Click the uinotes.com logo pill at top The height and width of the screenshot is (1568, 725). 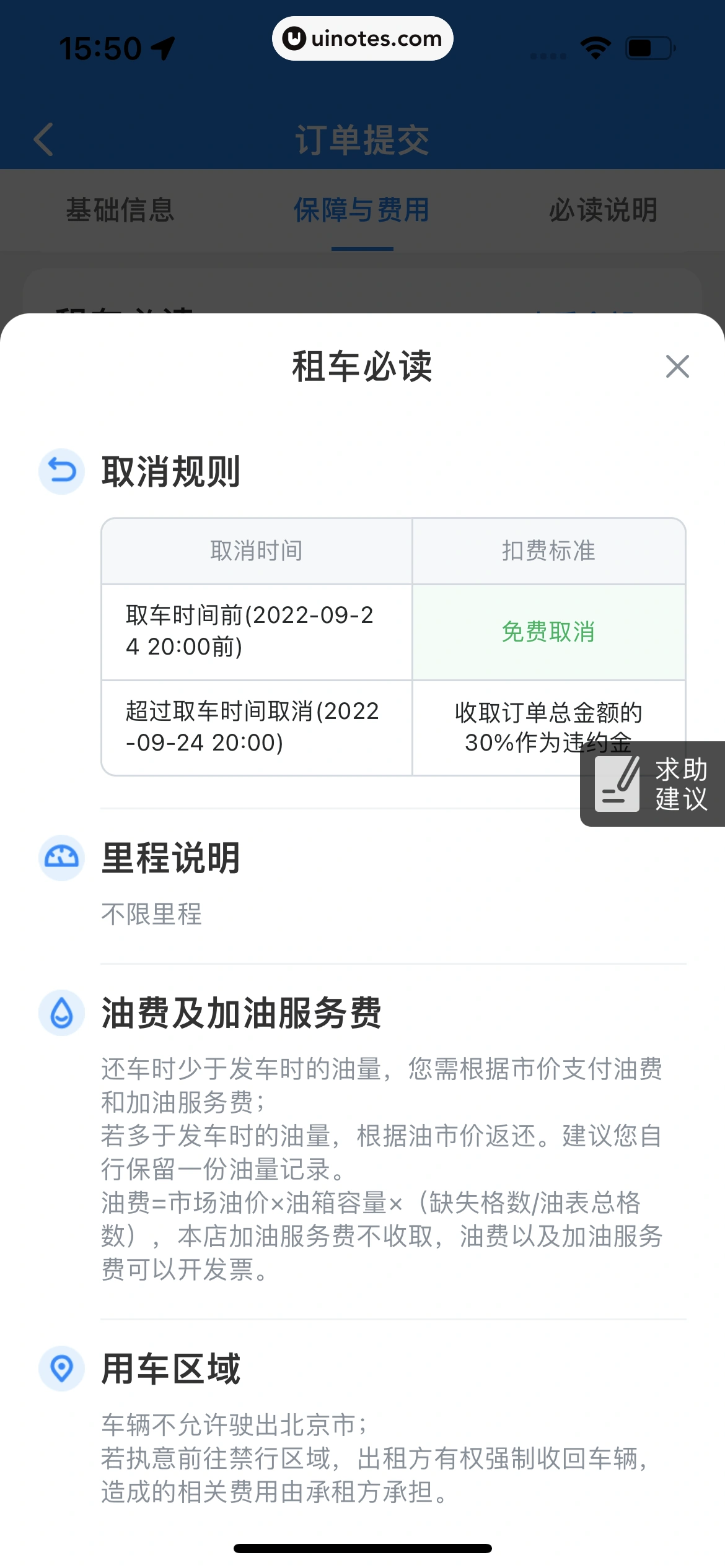pyautogui.click(x=362, y=38)
